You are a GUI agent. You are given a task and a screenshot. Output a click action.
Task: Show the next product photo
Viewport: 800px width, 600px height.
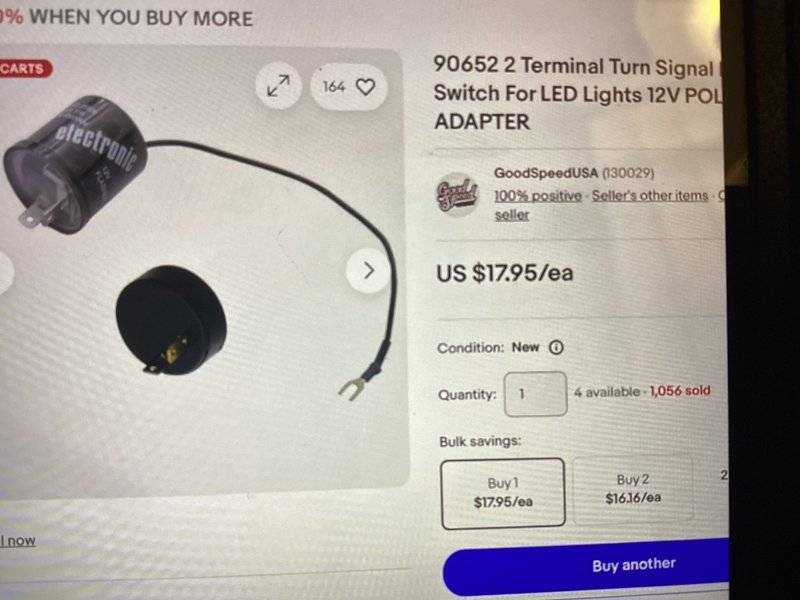click(x=369, y=270)
